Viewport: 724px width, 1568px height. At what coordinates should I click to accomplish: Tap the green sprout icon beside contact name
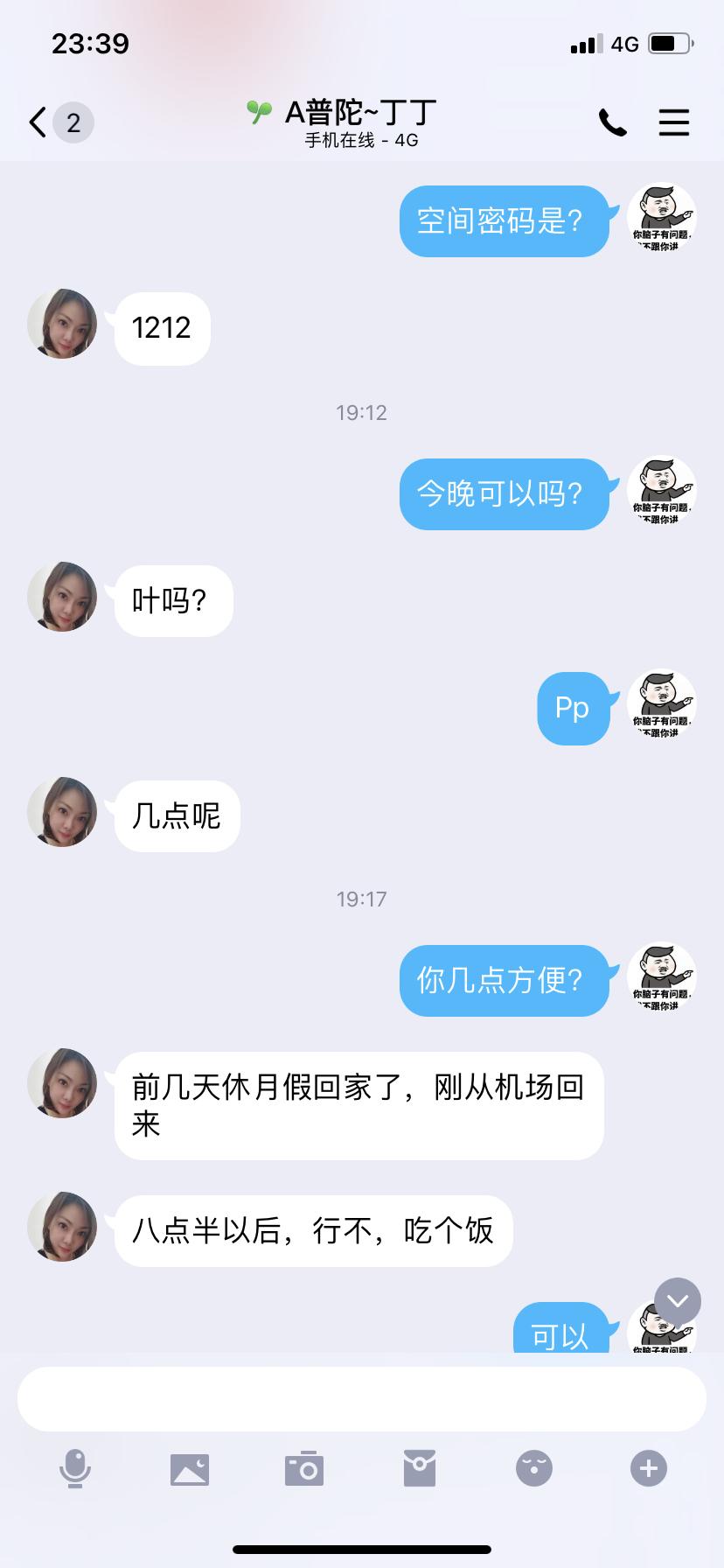259,112
